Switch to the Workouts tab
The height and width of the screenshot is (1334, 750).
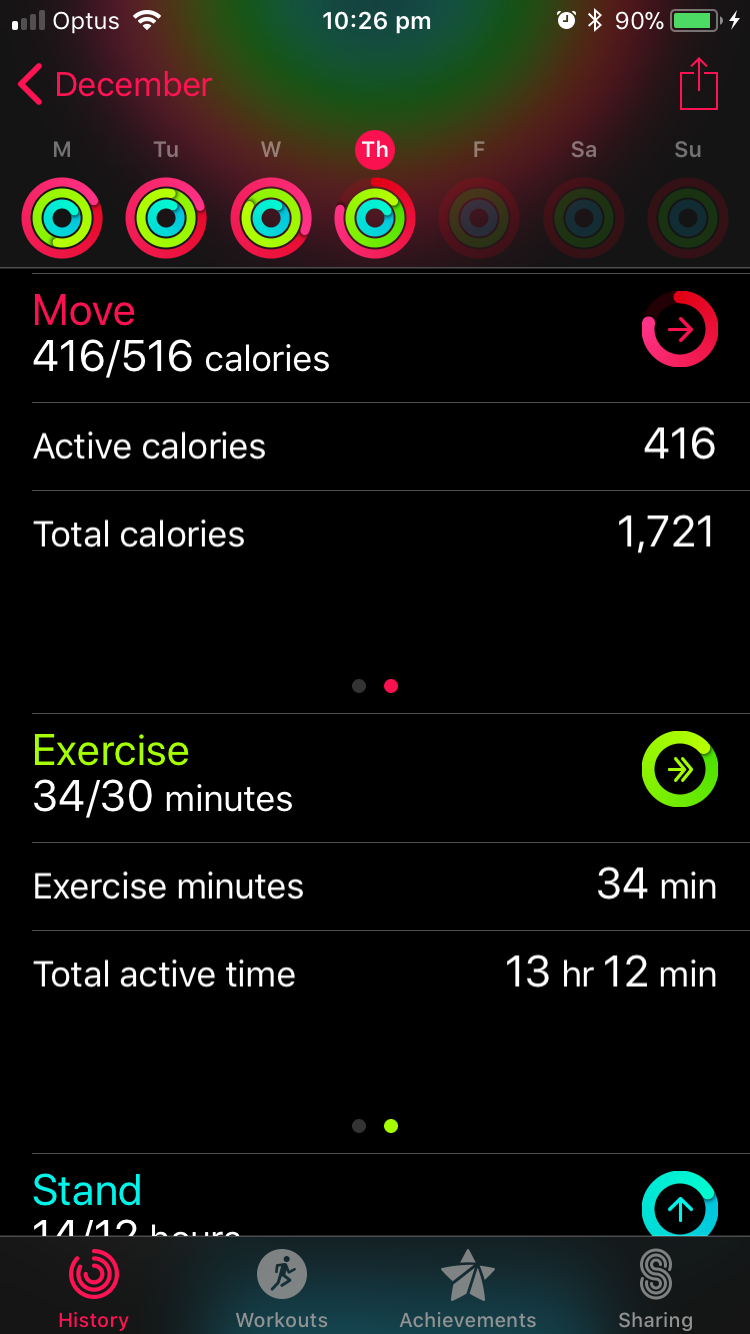pos(281,1288)
